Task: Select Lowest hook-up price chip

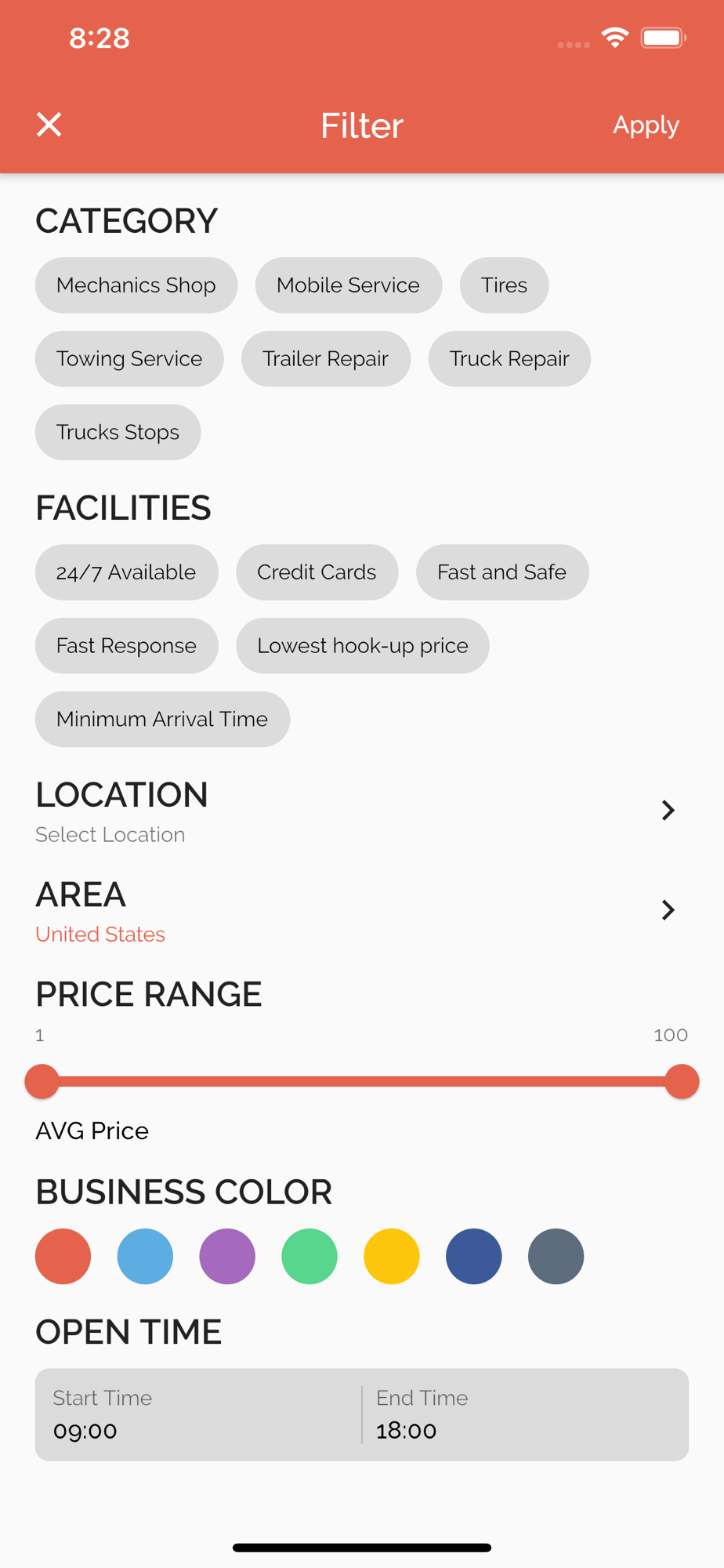Action: (362, 646)
